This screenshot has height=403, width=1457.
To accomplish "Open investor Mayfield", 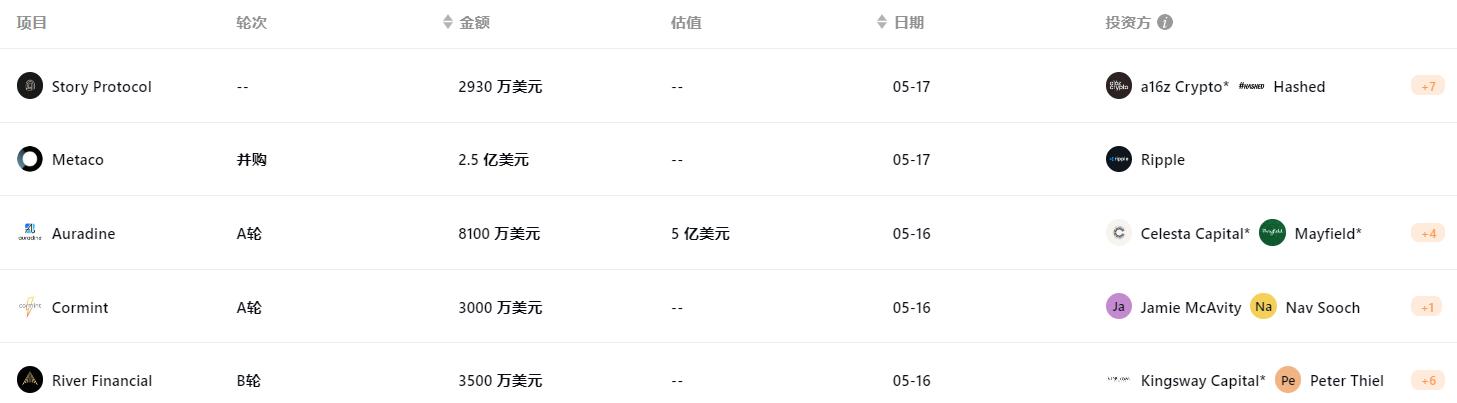I will click(x=1327, y=234).
